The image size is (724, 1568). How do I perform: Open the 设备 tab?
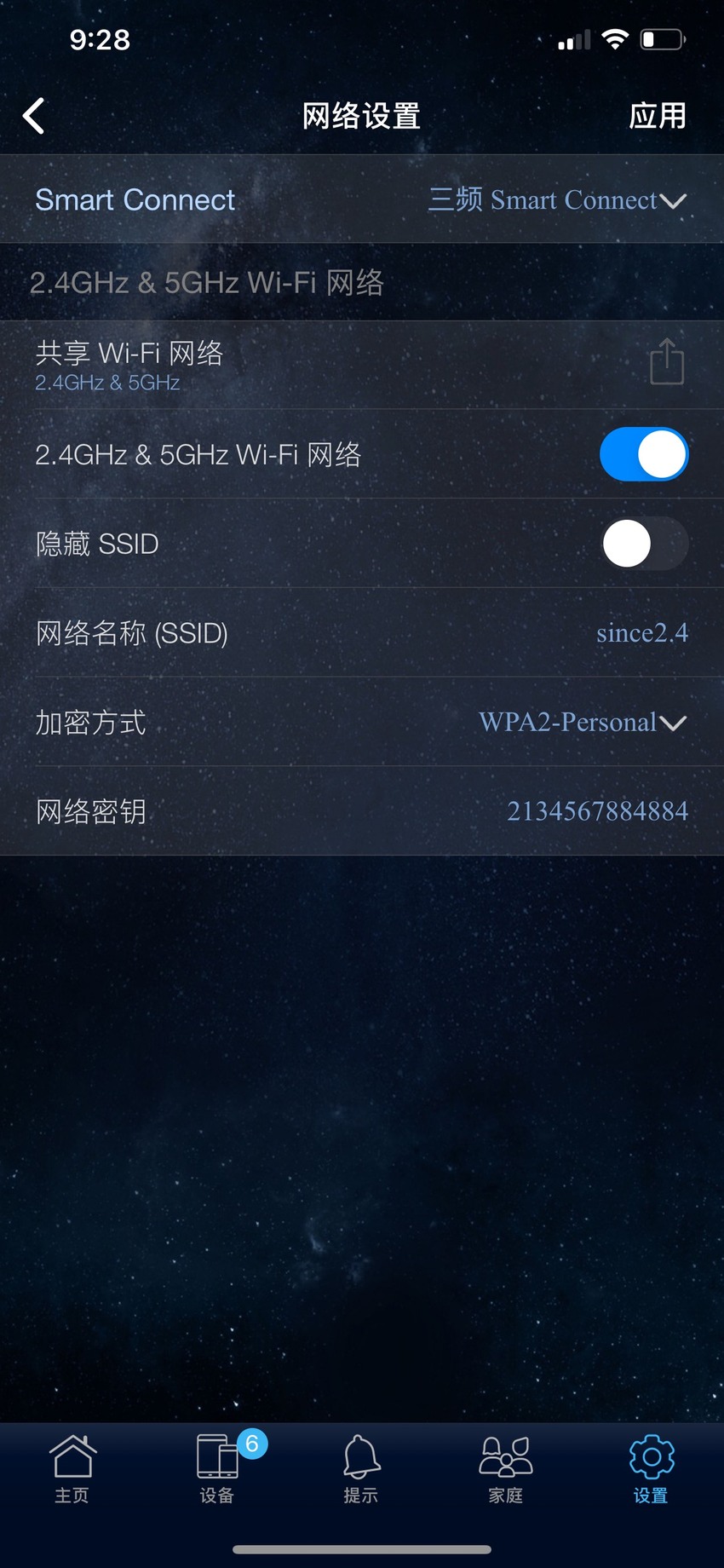(217, 1469)
